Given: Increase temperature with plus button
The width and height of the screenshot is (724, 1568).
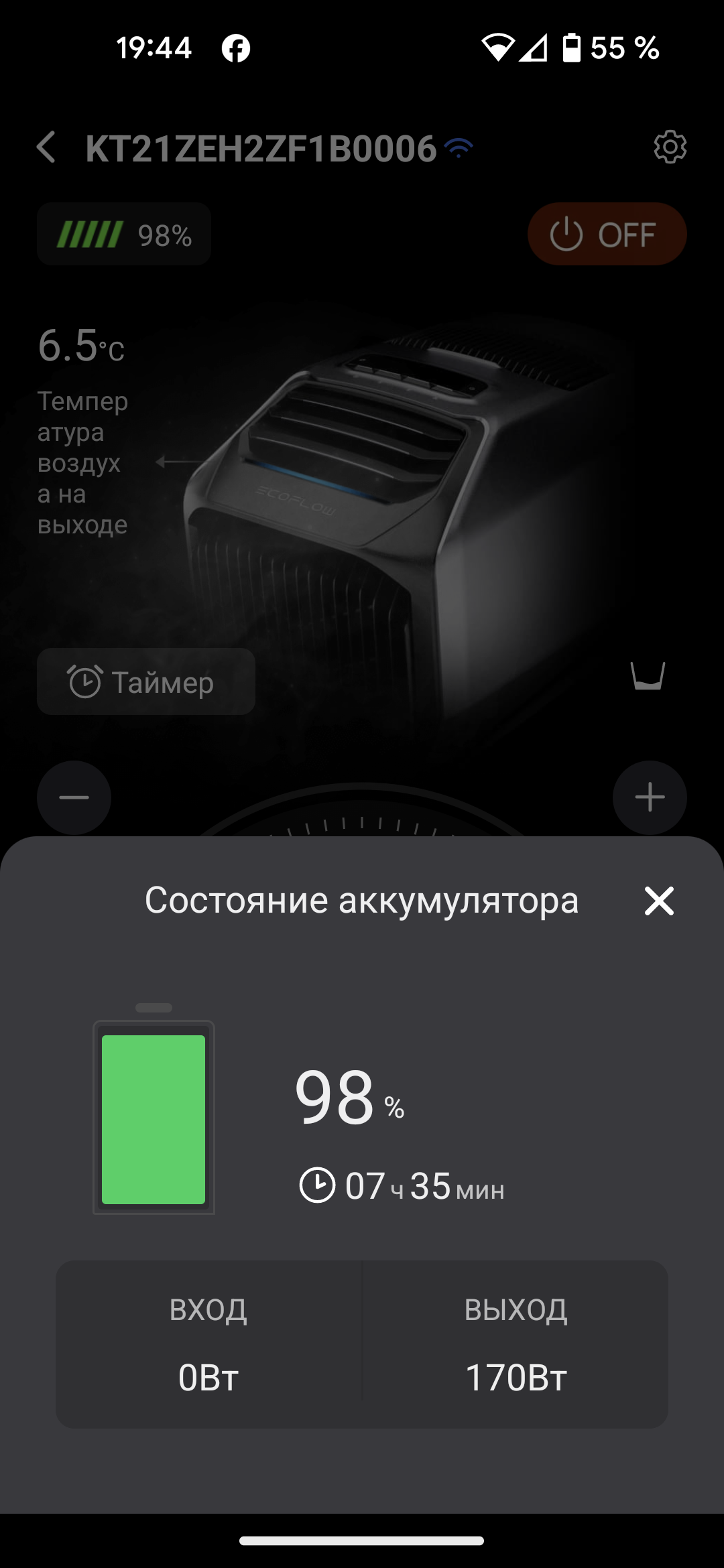Looking at the screenshot, I should point(650,797).
